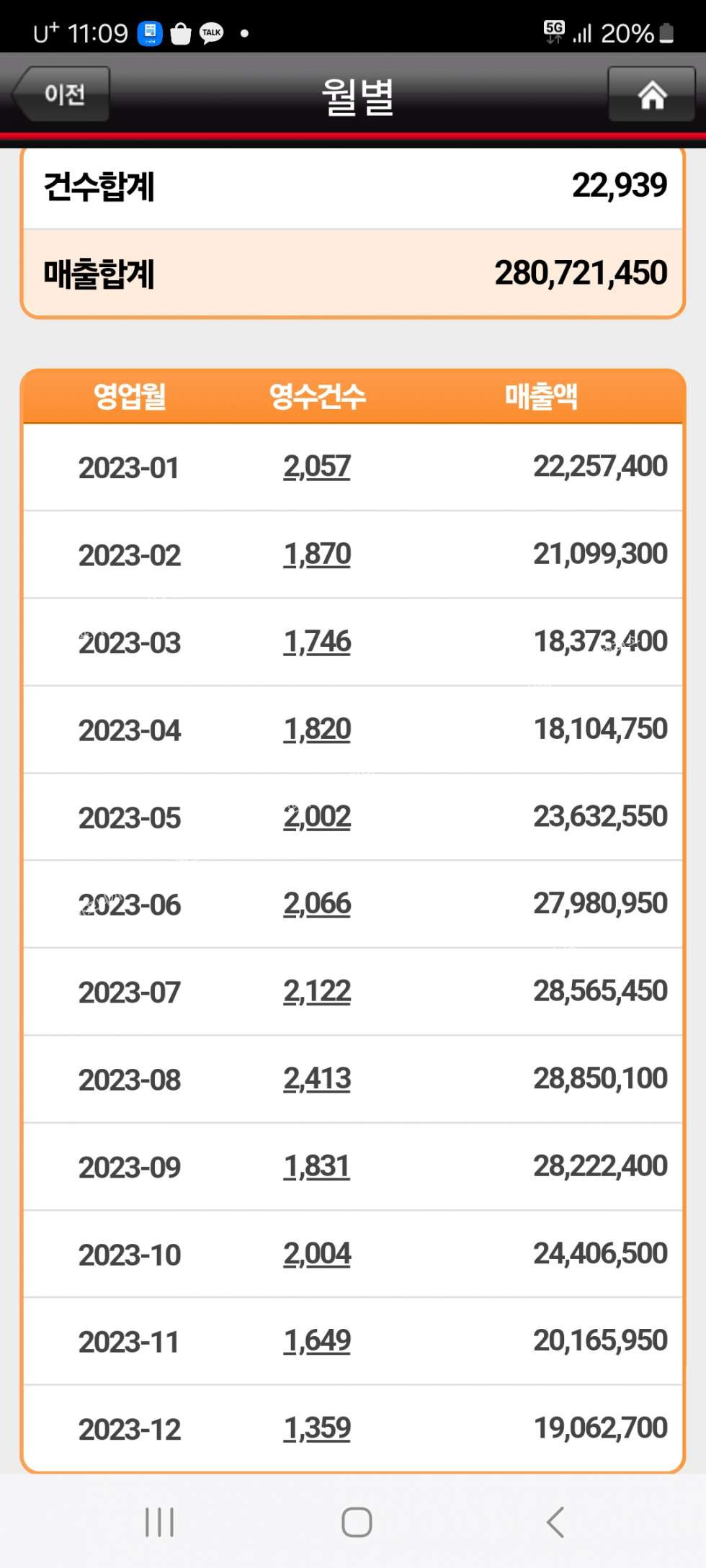706x1568 pixels.
Task: View receipt count 1,359 for 2023-12
Action: coord(317,1428)
